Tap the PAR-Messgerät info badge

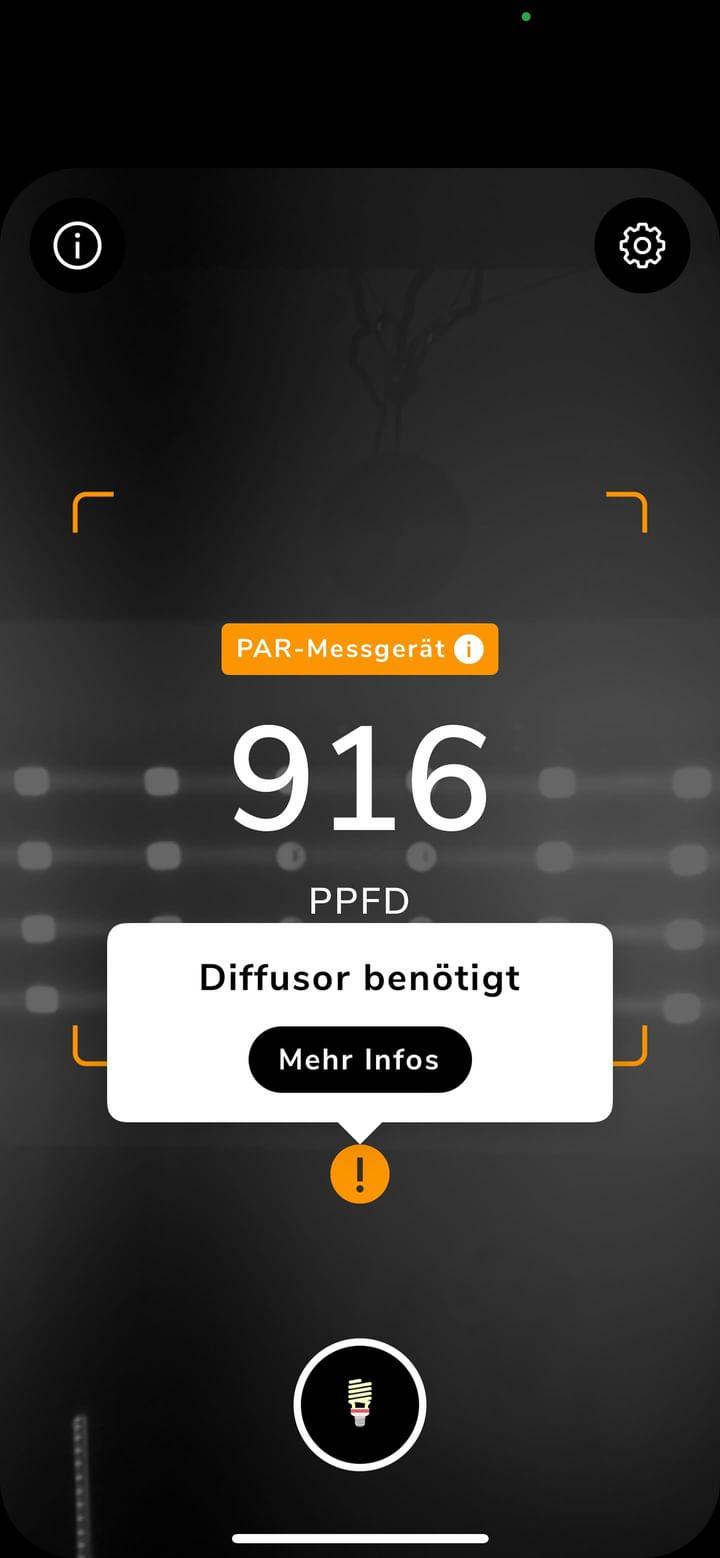[x=359, y=649]
